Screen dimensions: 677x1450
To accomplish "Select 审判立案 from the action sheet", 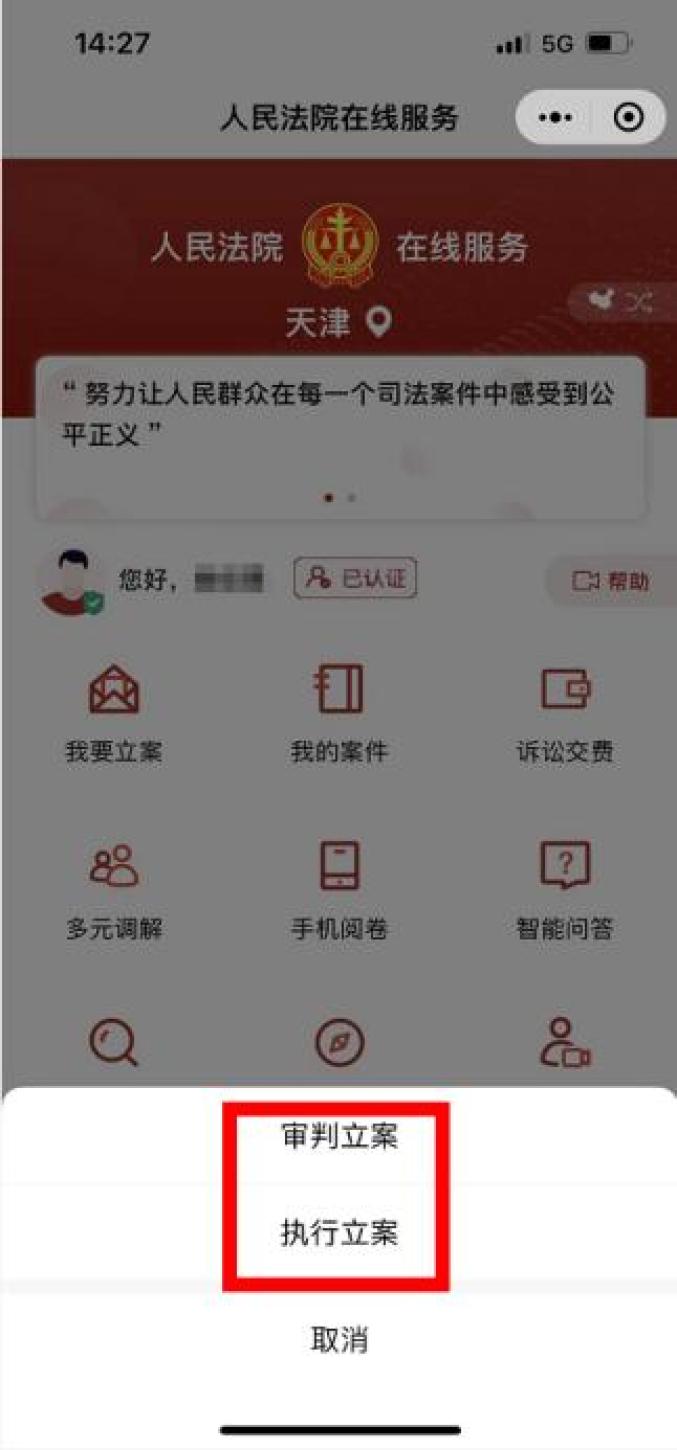I will click(339, 1138).
